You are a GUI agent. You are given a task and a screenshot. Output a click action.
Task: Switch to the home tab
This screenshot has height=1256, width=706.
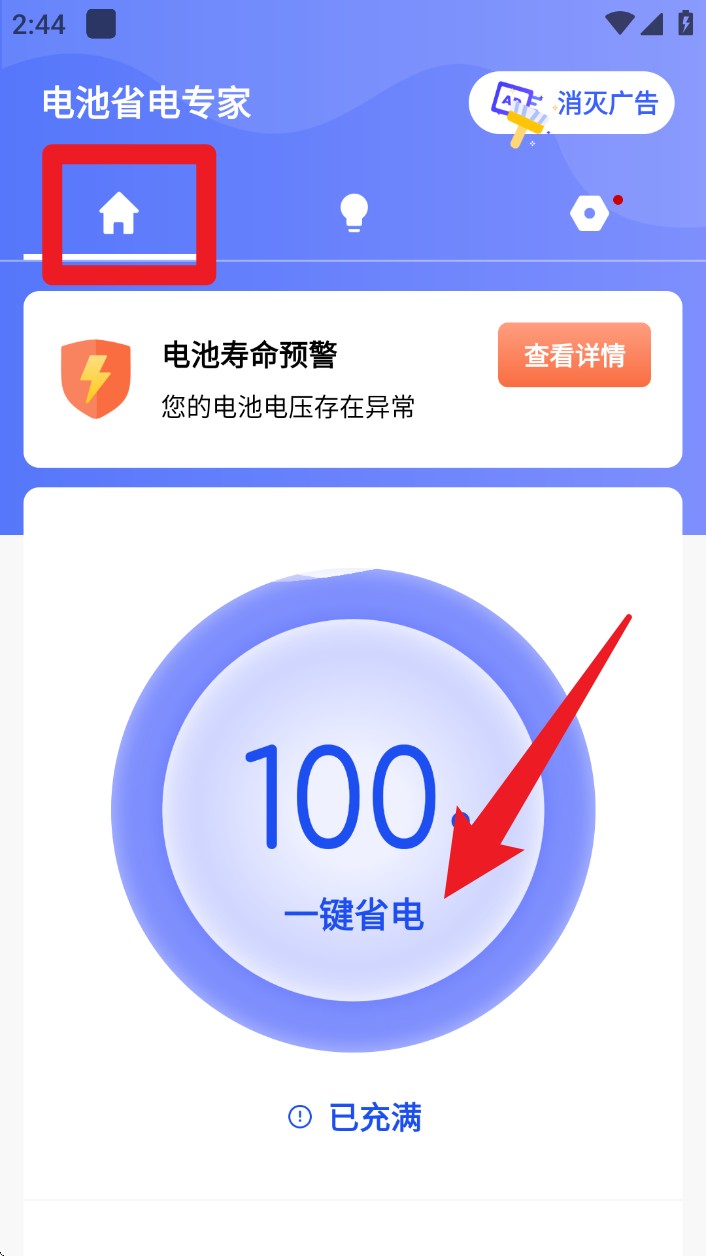[118, 214]
